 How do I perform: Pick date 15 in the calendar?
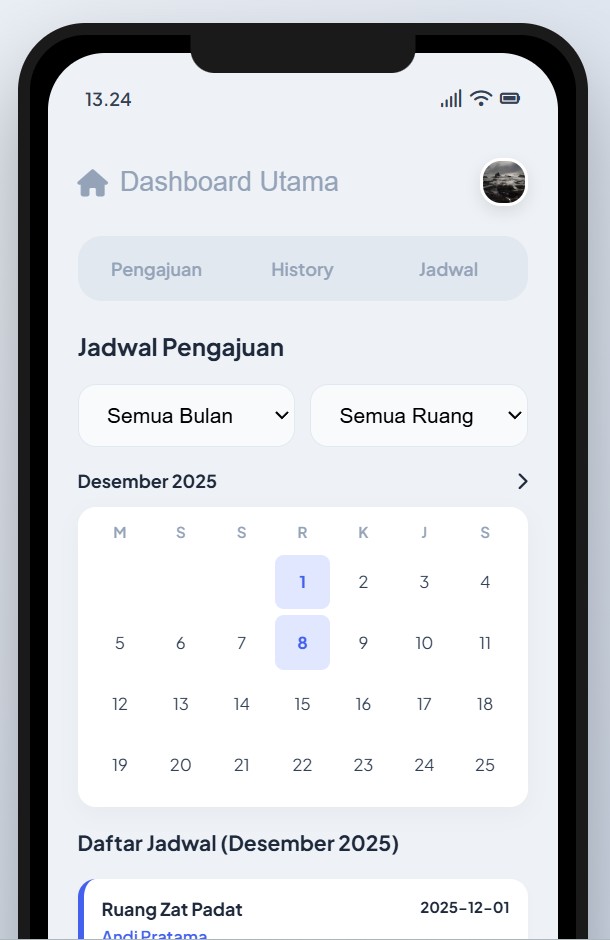click(x=302, y=704)
